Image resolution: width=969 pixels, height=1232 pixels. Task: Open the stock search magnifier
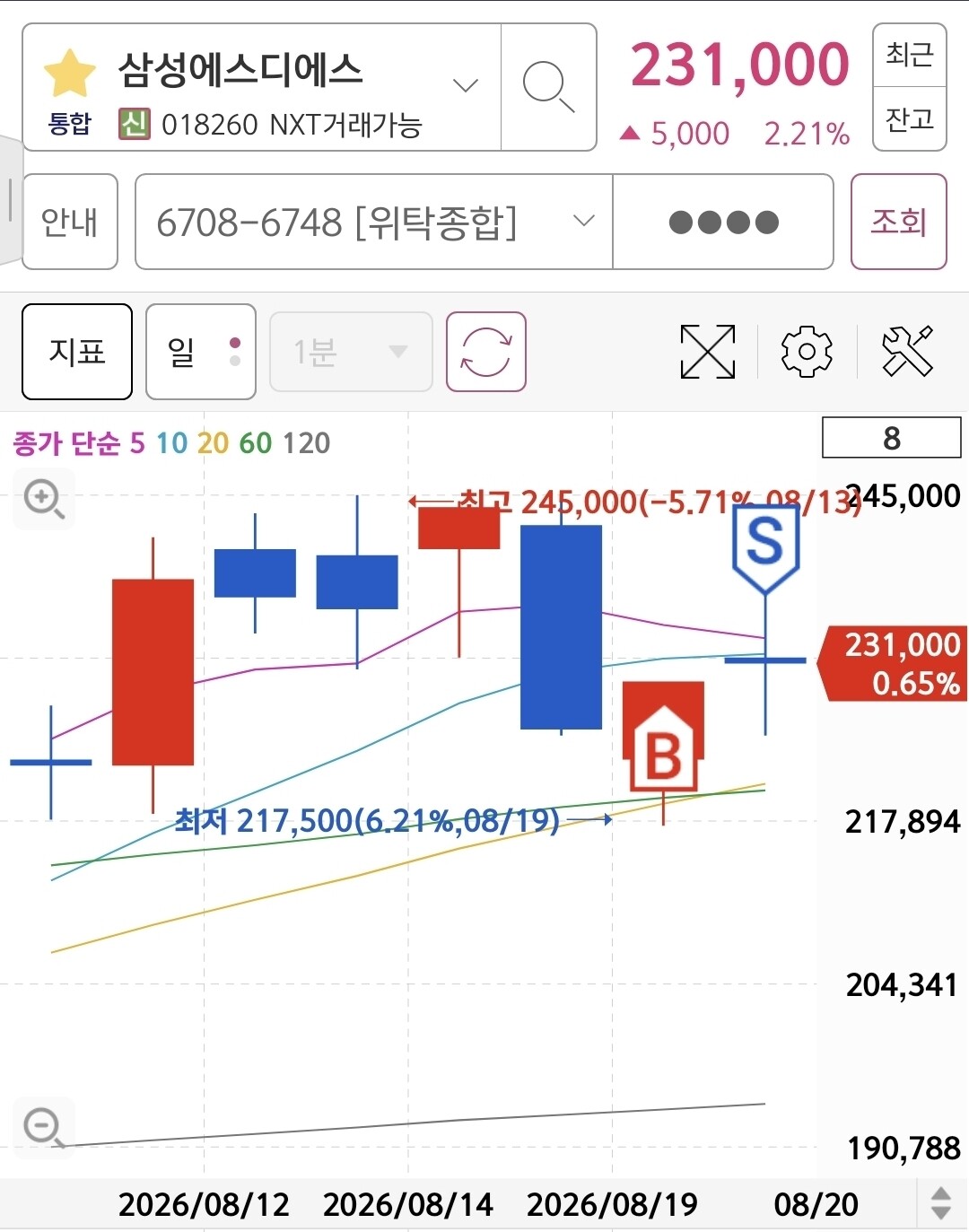[548, 87]
